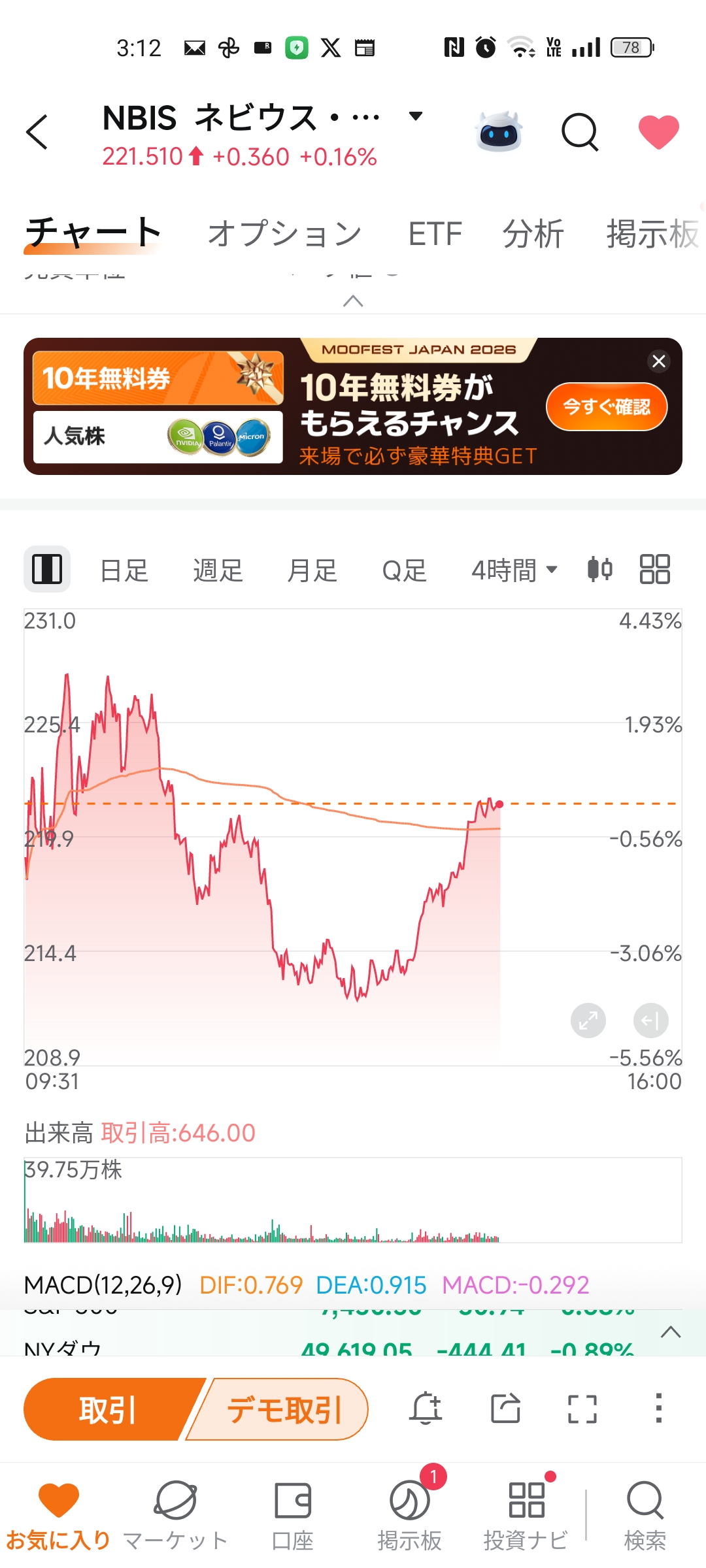Remove NBIS from favorites with the heart
This screenshot has width=706, height=1568.
[658, 132]
